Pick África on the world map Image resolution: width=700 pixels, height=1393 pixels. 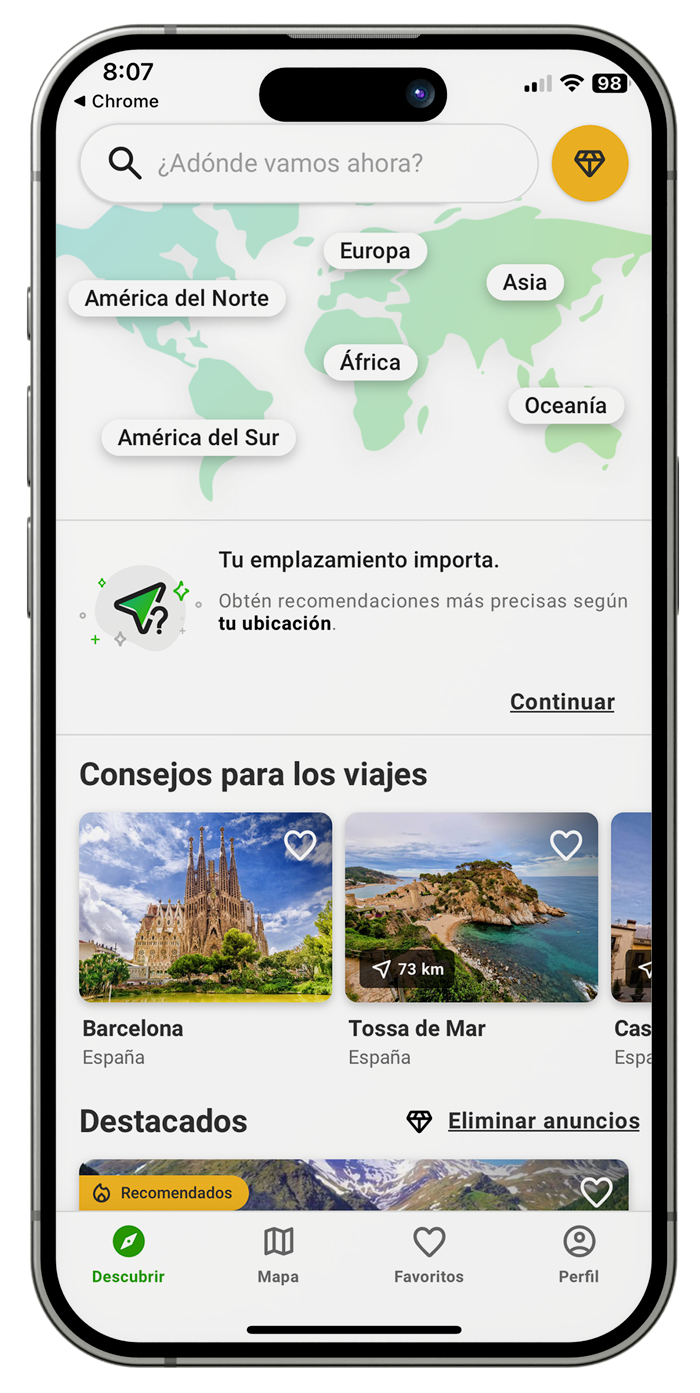(x=370, y=362)
